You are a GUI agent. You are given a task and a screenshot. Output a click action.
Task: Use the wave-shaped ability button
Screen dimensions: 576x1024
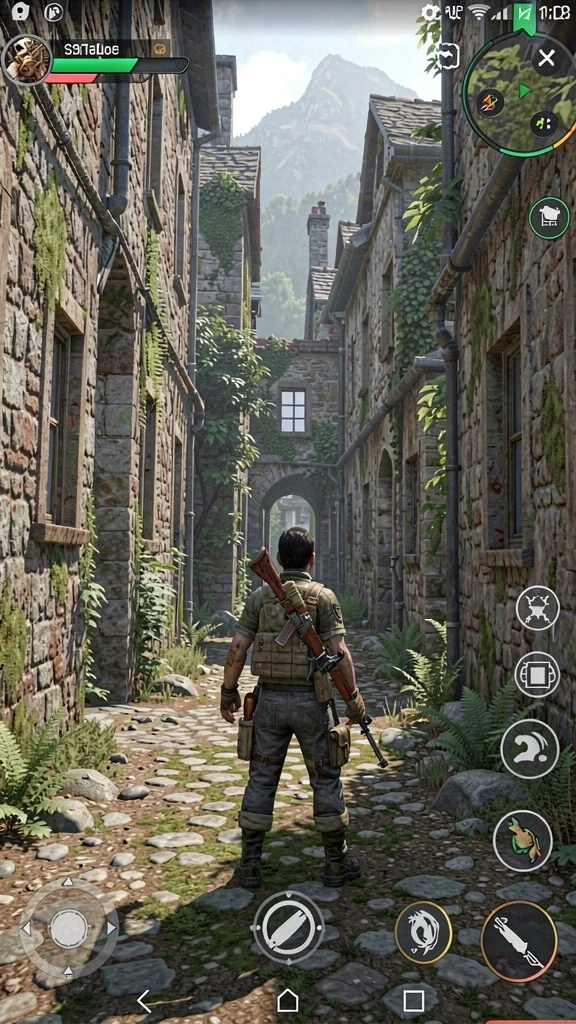coord(530,749)
